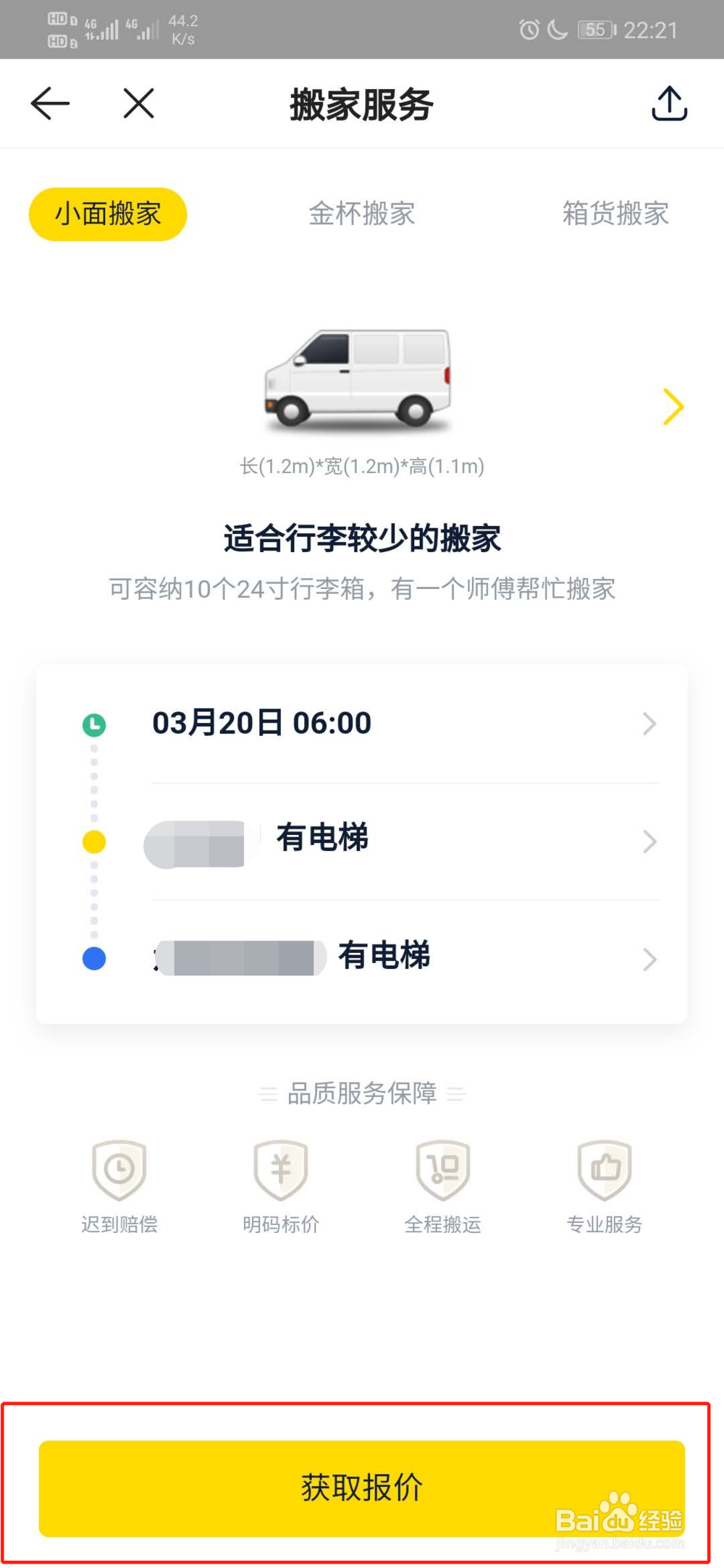
Task: Go back using the top-left arrow
Action: click(50, 103)
